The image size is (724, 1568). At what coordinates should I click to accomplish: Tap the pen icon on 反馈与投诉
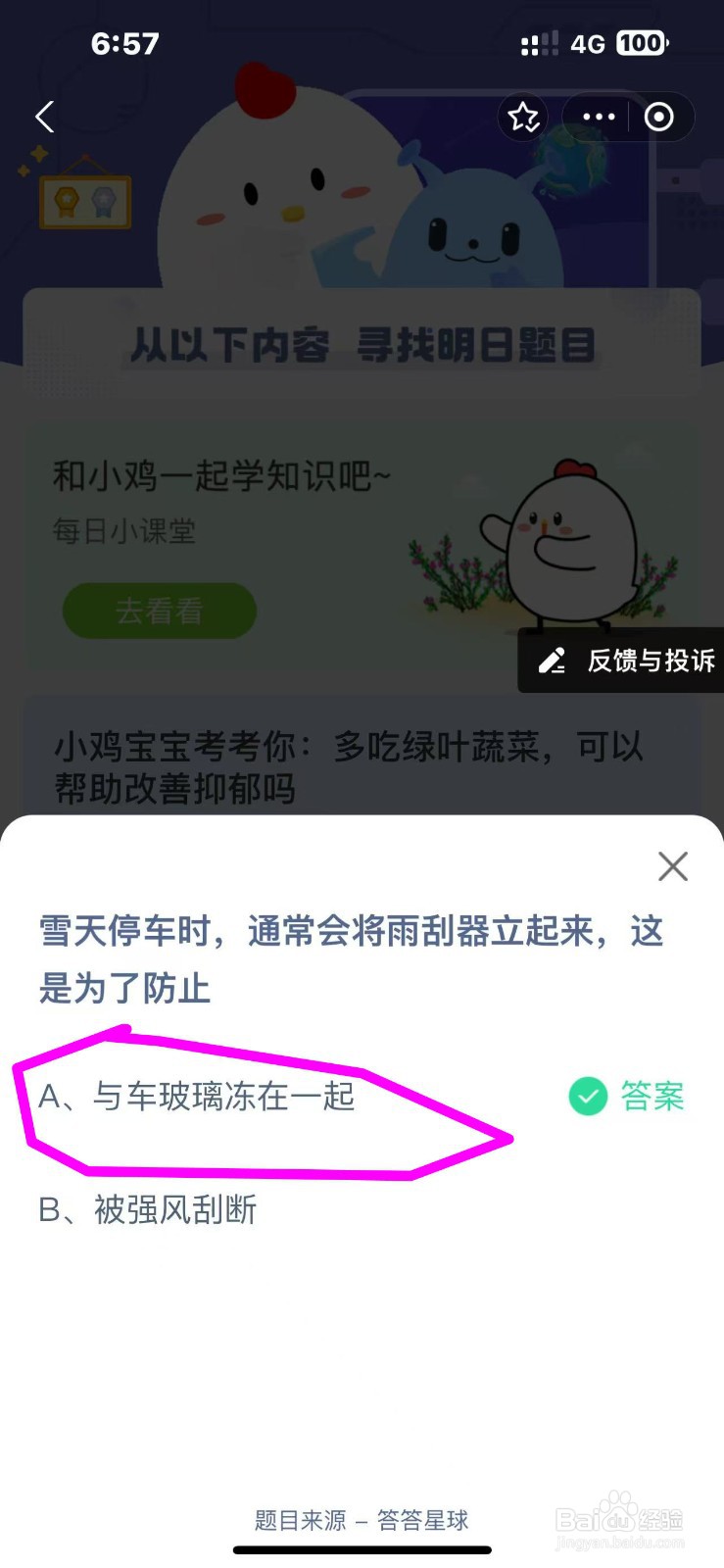click(554, 661)
